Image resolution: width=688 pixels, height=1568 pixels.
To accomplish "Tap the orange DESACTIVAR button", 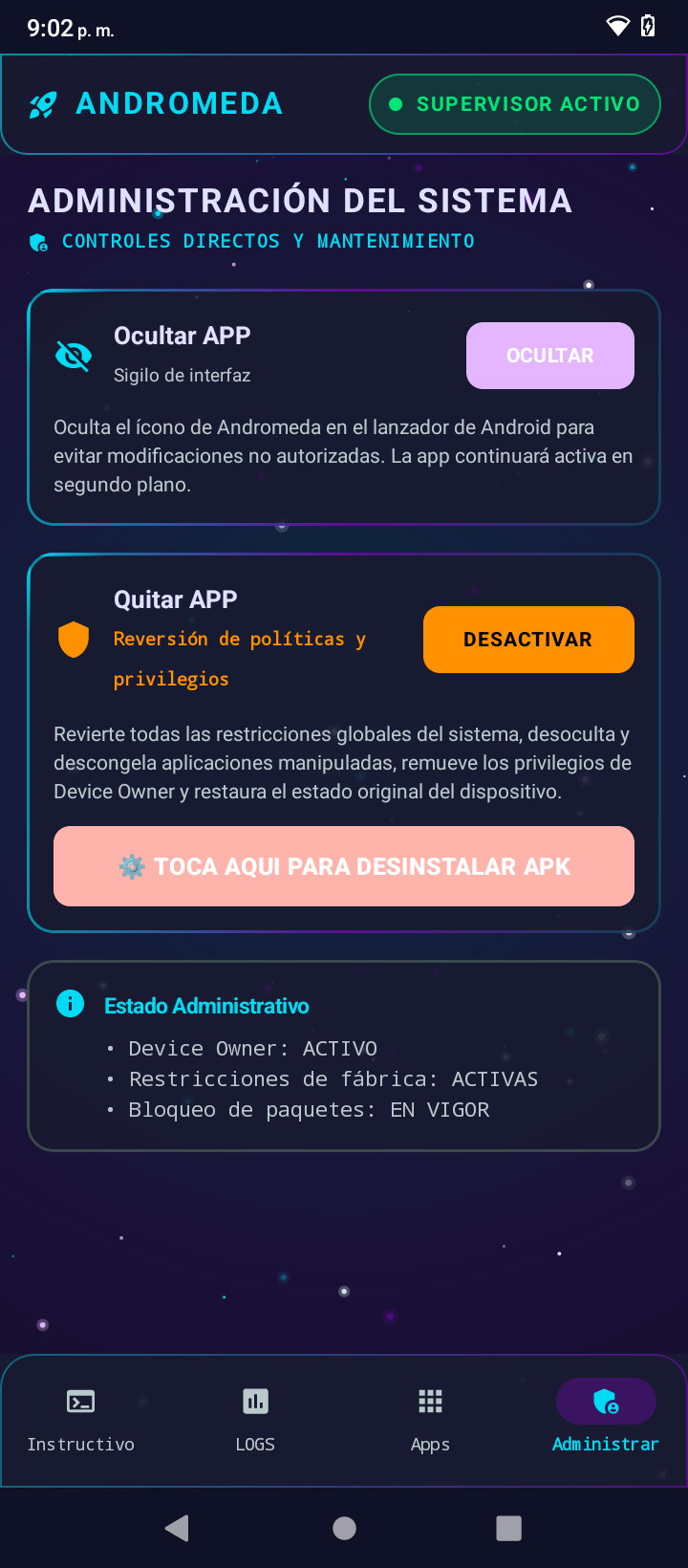I will (528, 640).
